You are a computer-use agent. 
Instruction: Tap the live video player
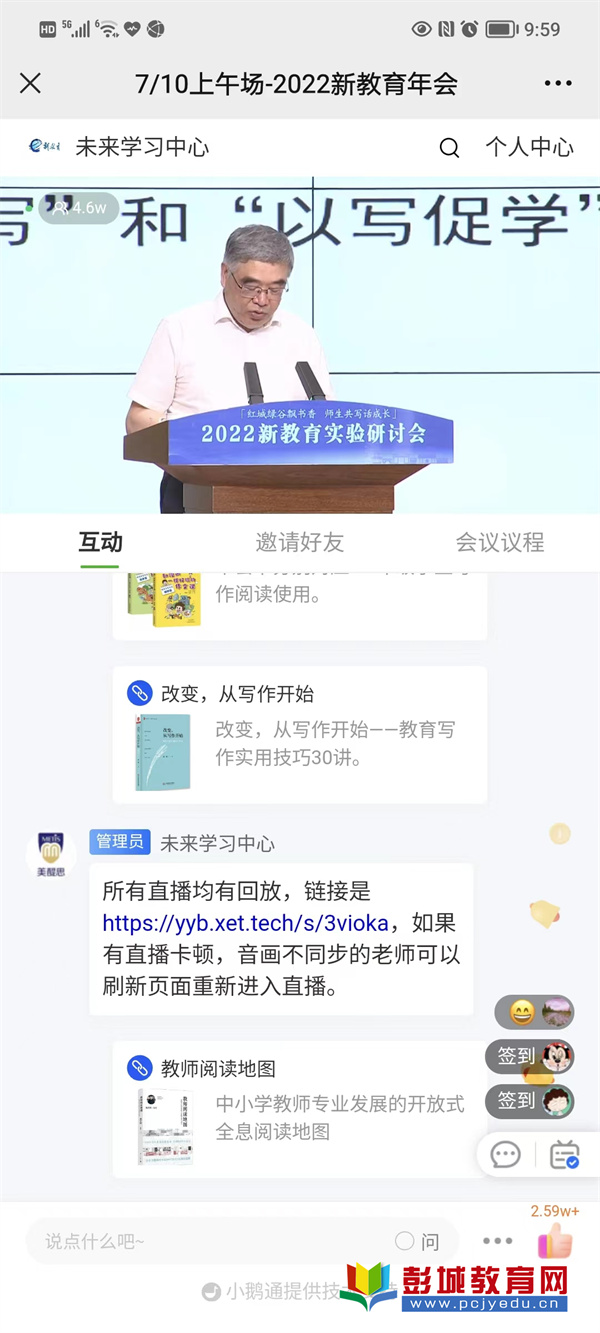click(300, 345)
